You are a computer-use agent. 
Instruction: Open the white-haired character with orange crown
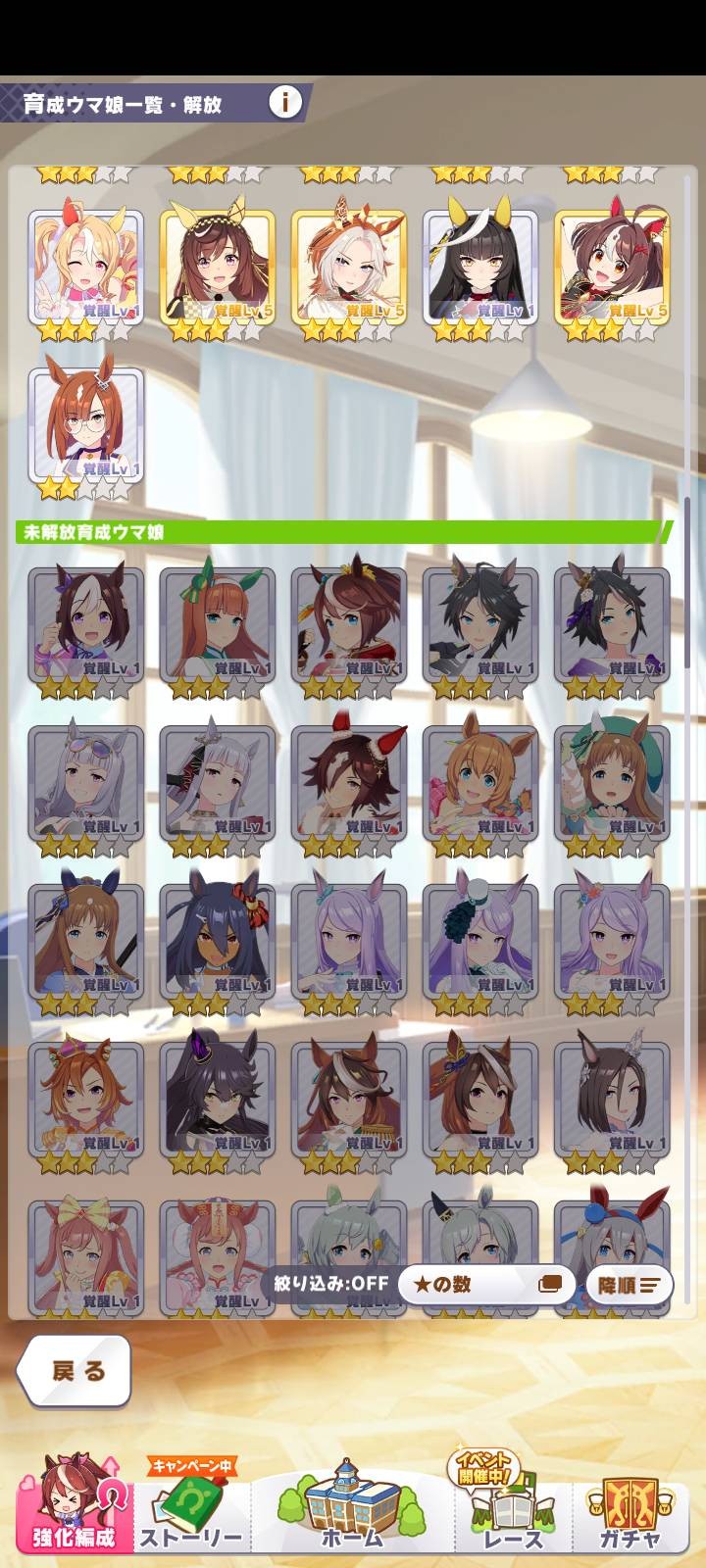point(349,265)
